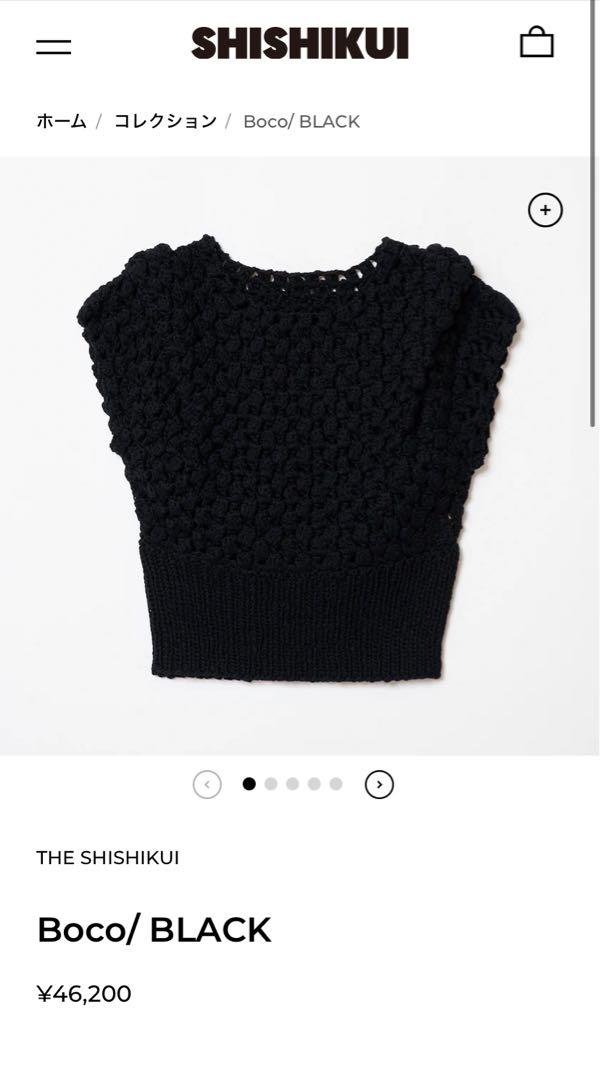This screenshot has height=1080, width=600.
Task: Open コレクション breadcrumb link
Action: [x=165, y=121]
